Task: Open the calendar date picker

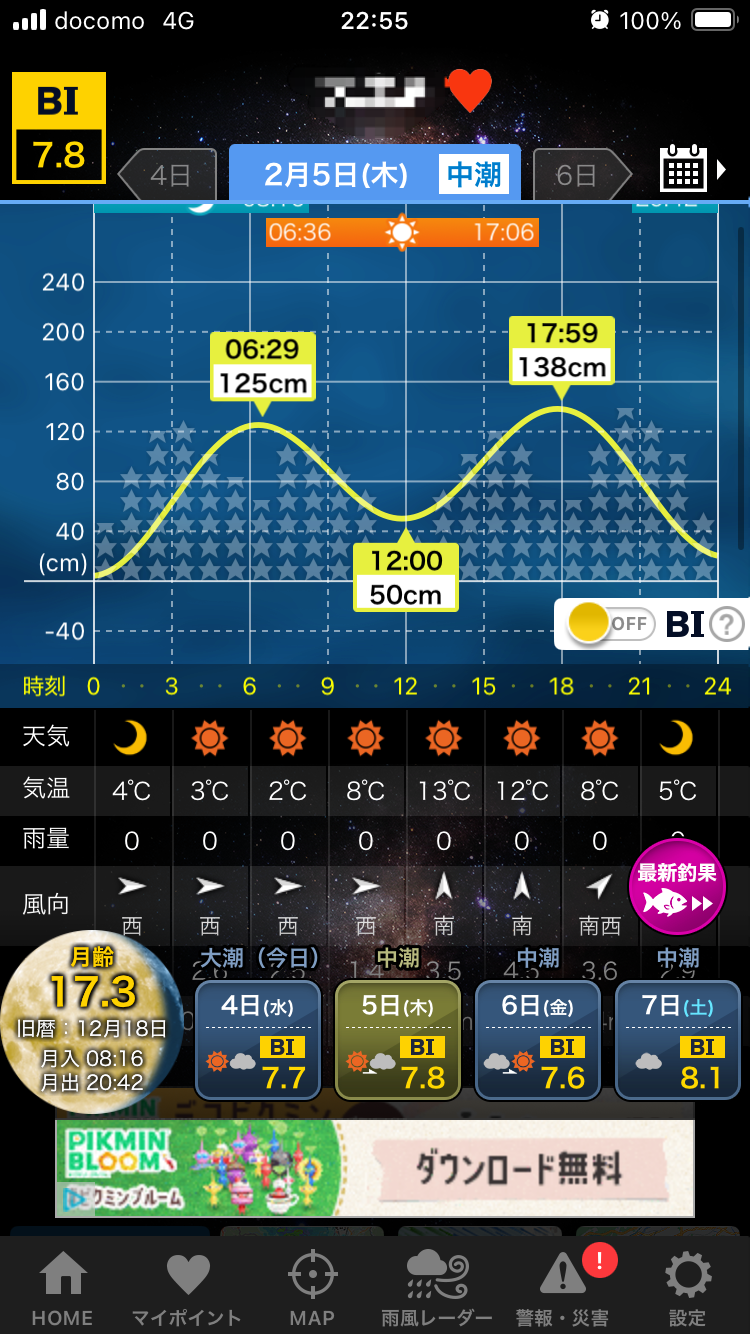Action: click(x=685, y=170)
